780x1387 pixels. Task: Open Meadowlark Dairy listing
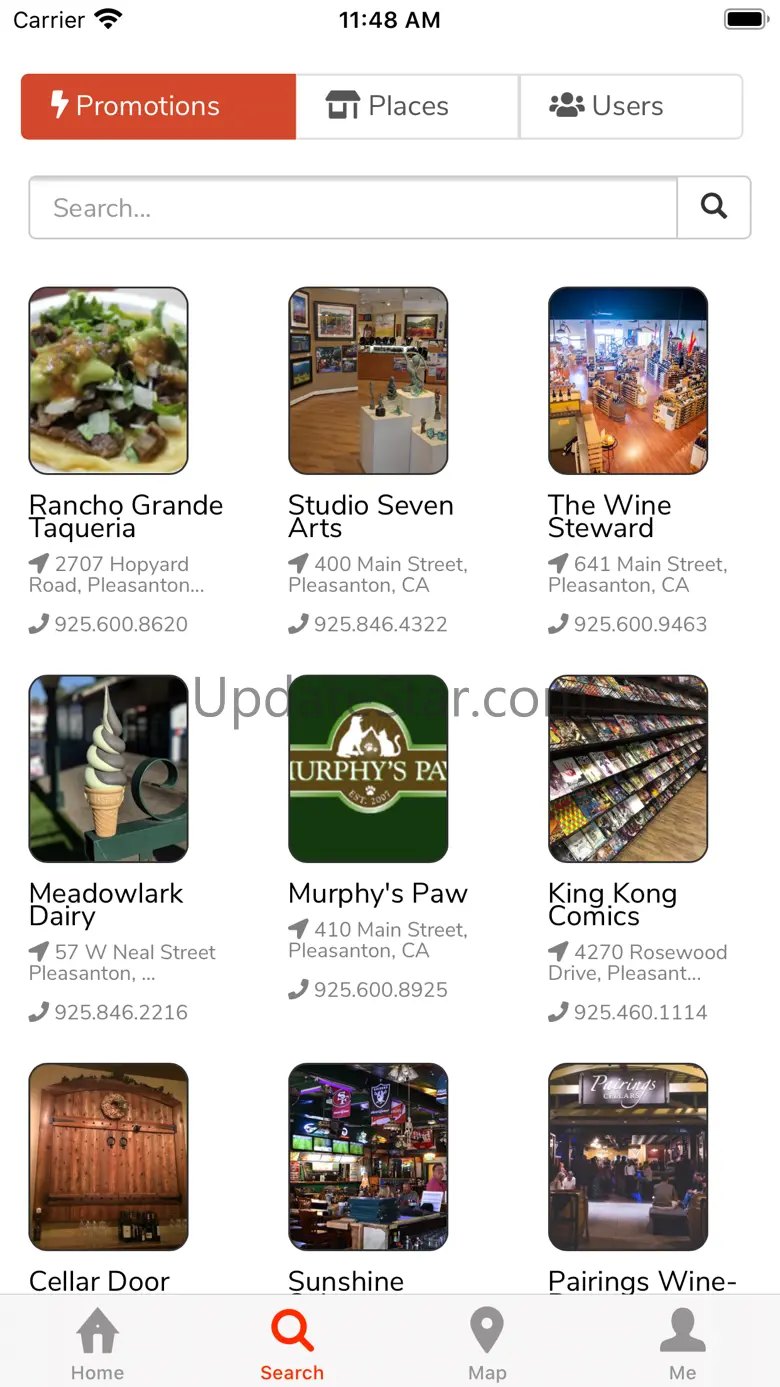pos(108,769)
